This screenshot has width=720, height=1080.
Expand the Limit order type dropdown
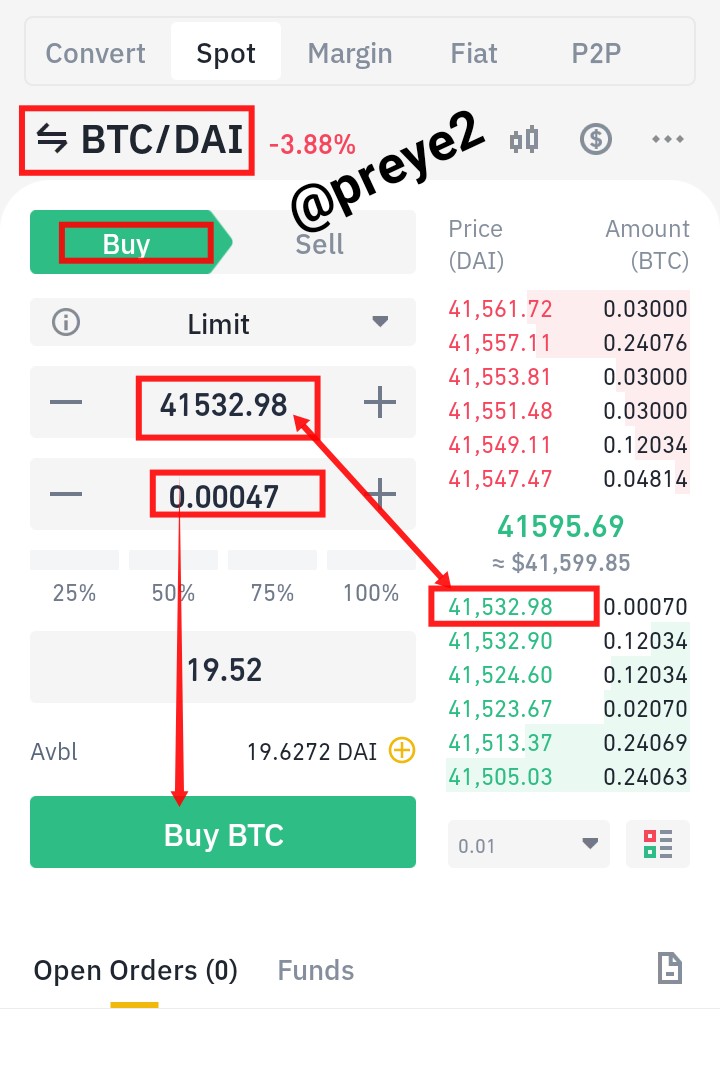[223, 322]
